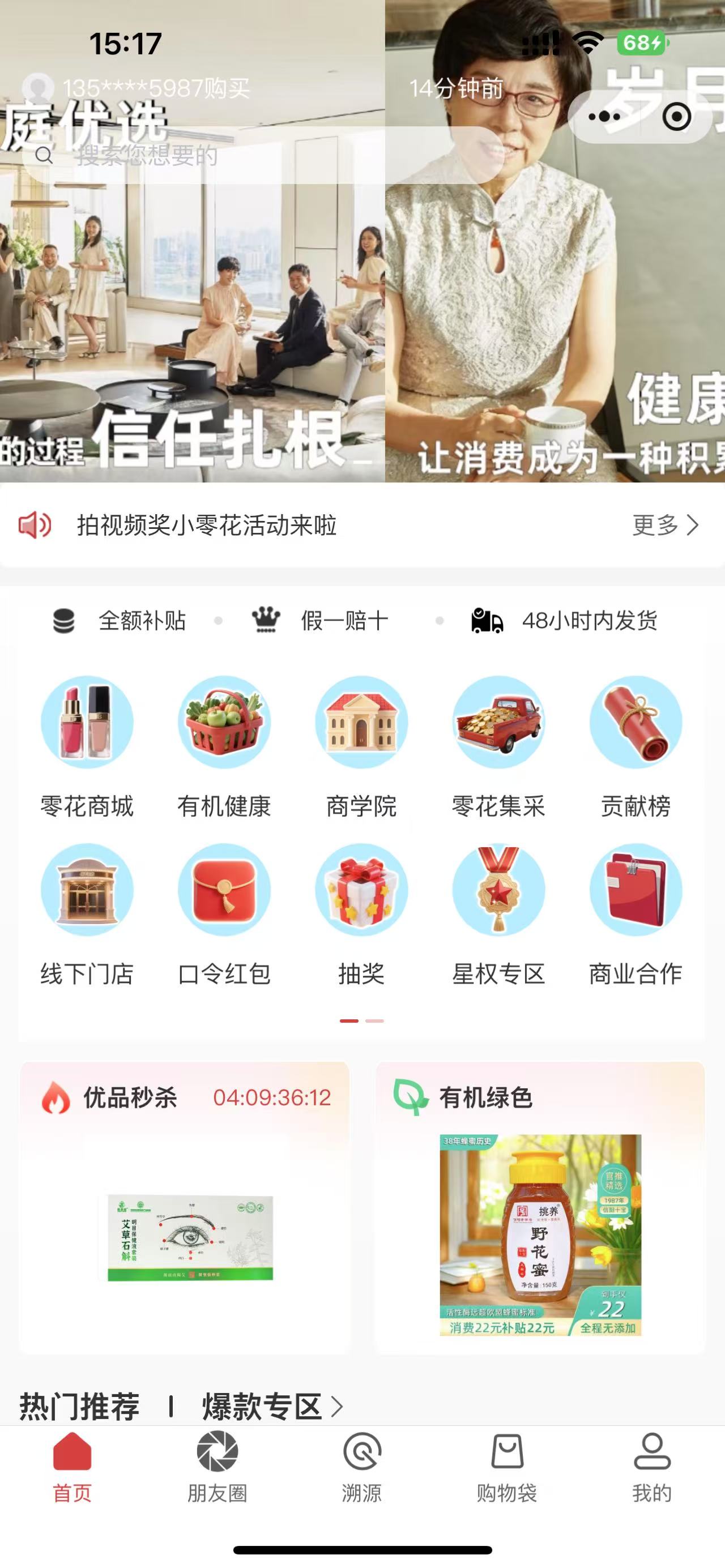725x1568 pixels.
Task: Open 星权专区
Action: tap(498, 913)
